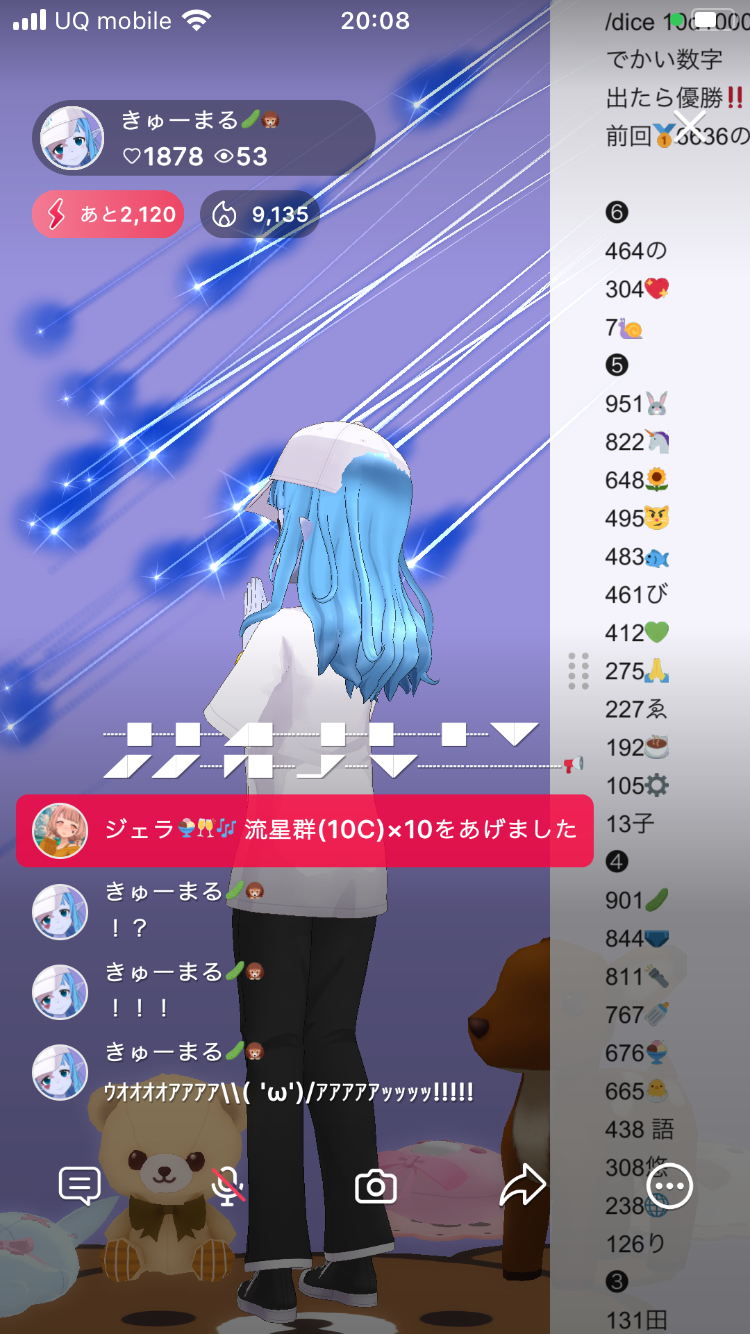Toggle the muted microphone
Screen dimensions: 750x1334
(229, 1186)
